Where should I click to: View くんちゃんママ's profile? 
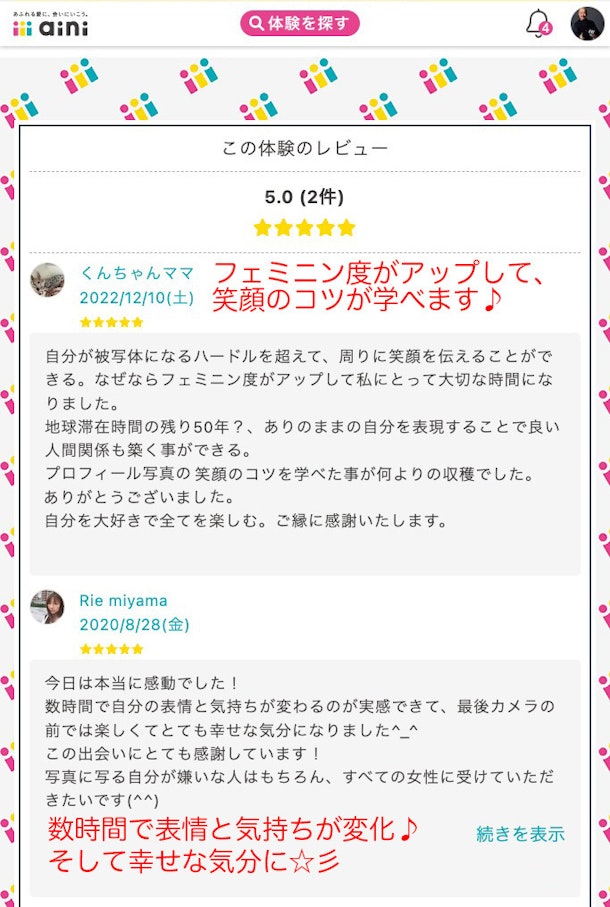[x=137, y=272]
